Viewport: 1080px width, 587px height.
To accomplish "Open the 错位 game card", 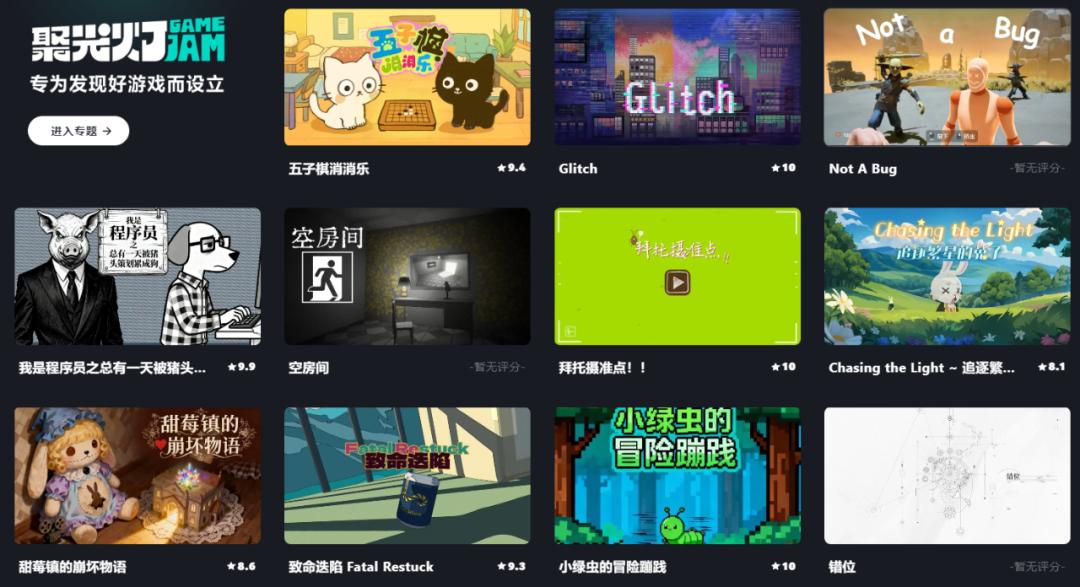I will click(x=946, y=476).
